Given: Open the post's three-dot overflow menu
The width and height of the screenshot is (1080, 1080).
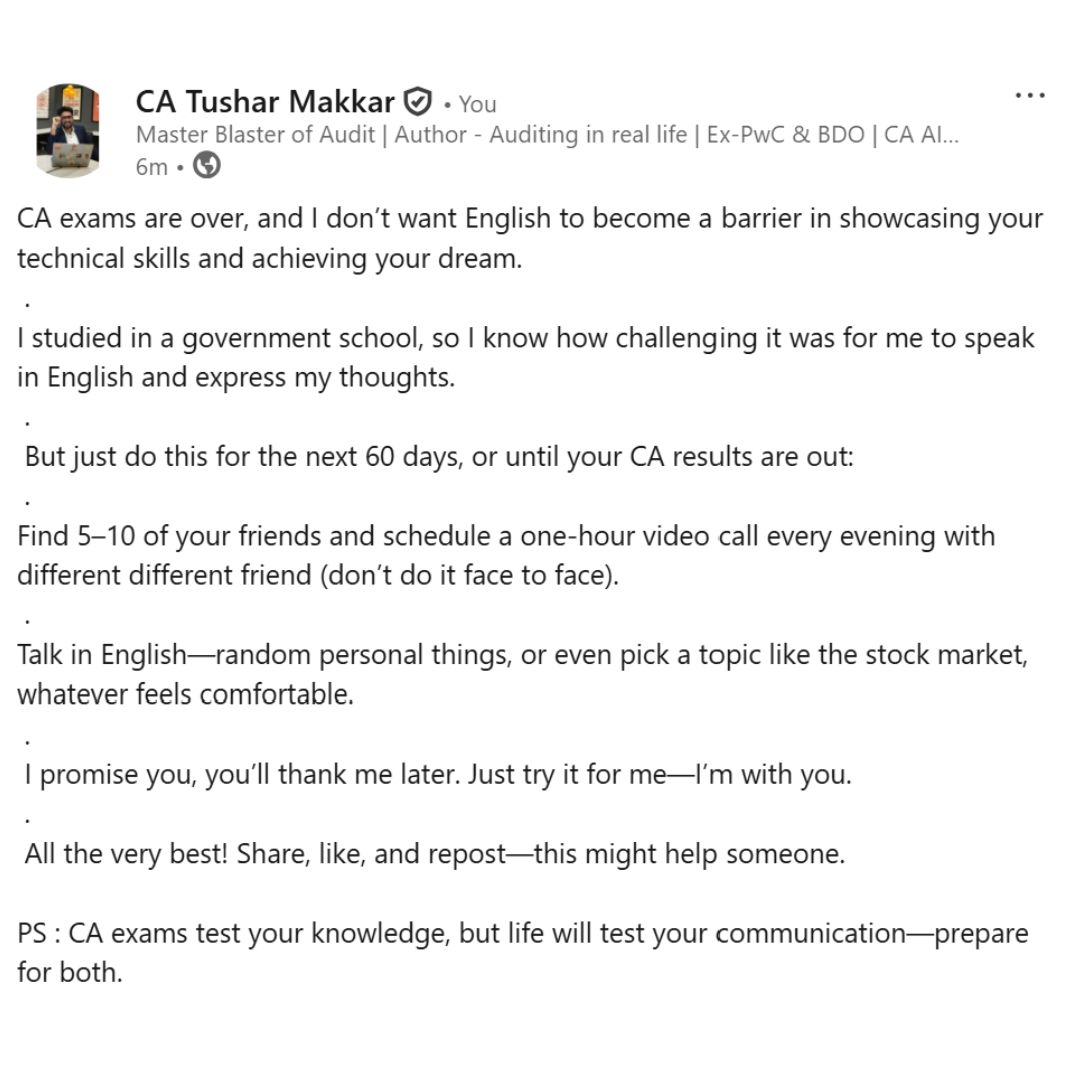Looking at the screenshot, I should click(1029, 96).
